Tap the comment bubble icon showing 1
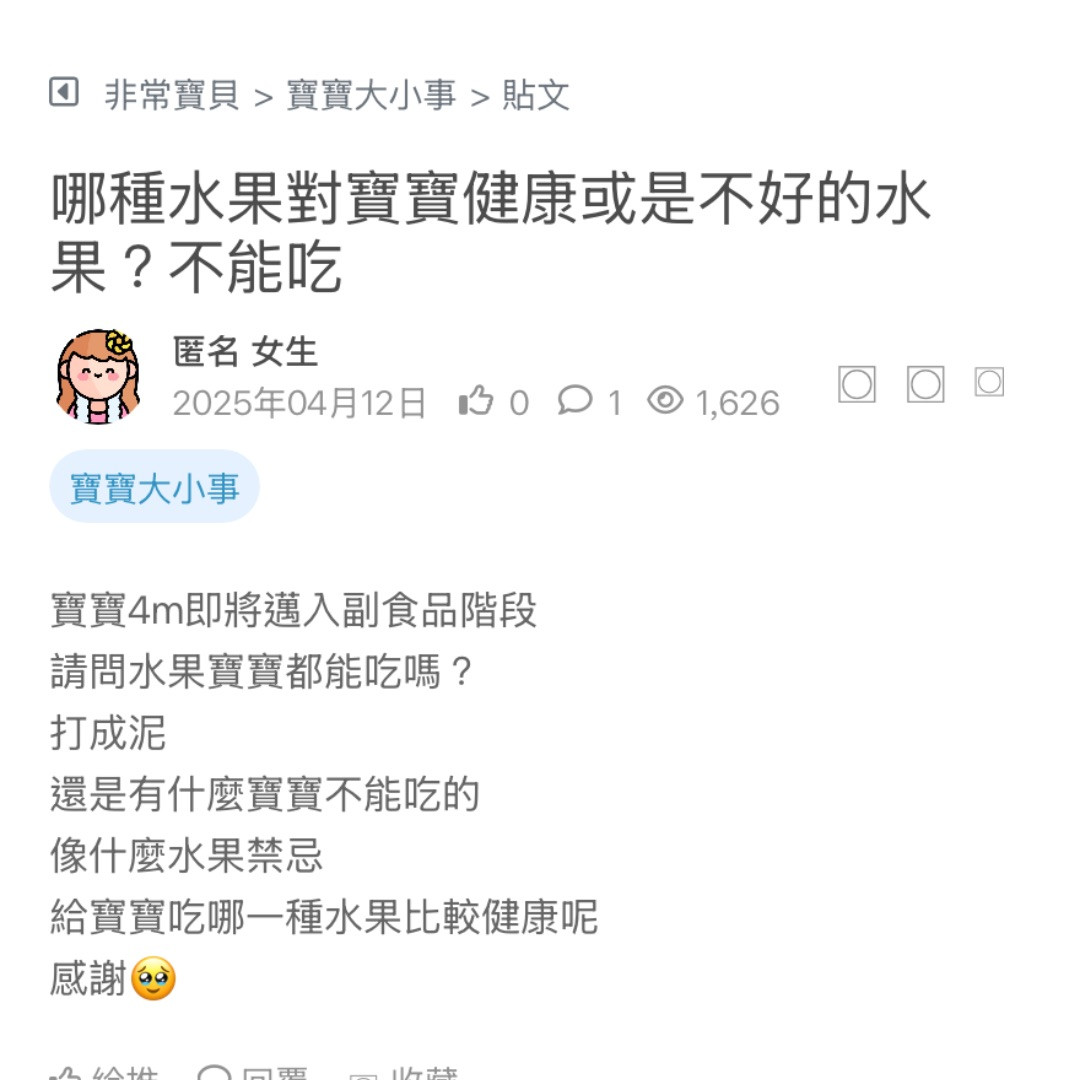This screenshot has height=1080, width=1080. coord(575,401)
